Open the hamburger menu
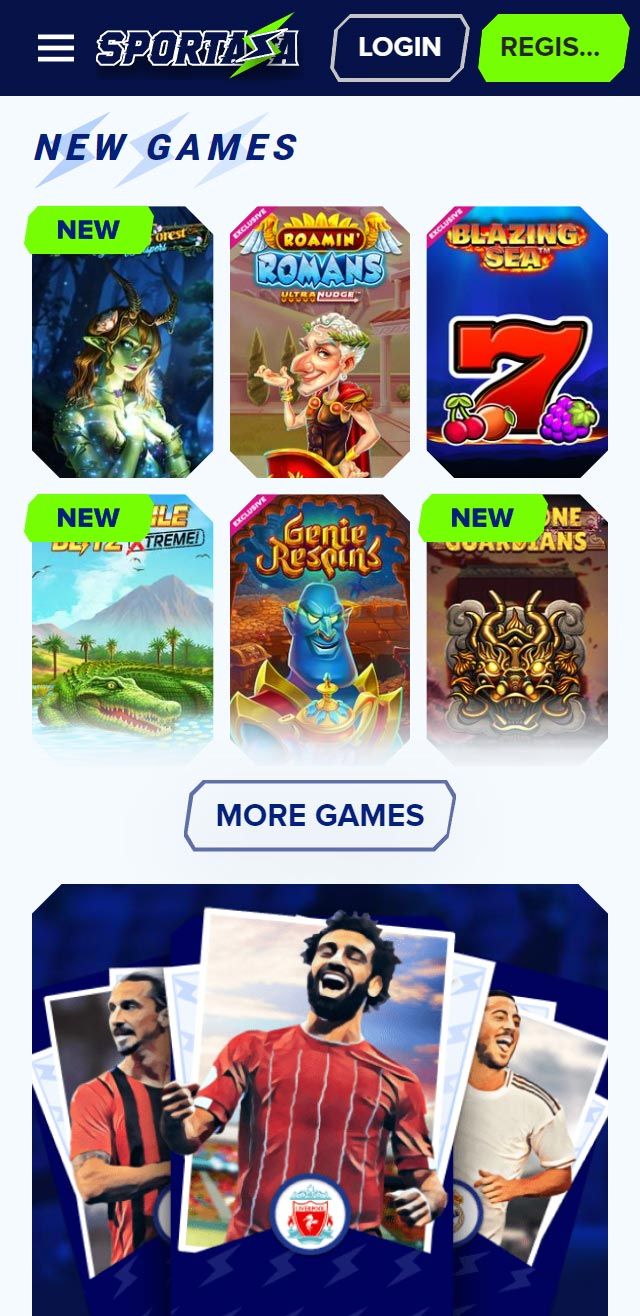 click(56, 48)
